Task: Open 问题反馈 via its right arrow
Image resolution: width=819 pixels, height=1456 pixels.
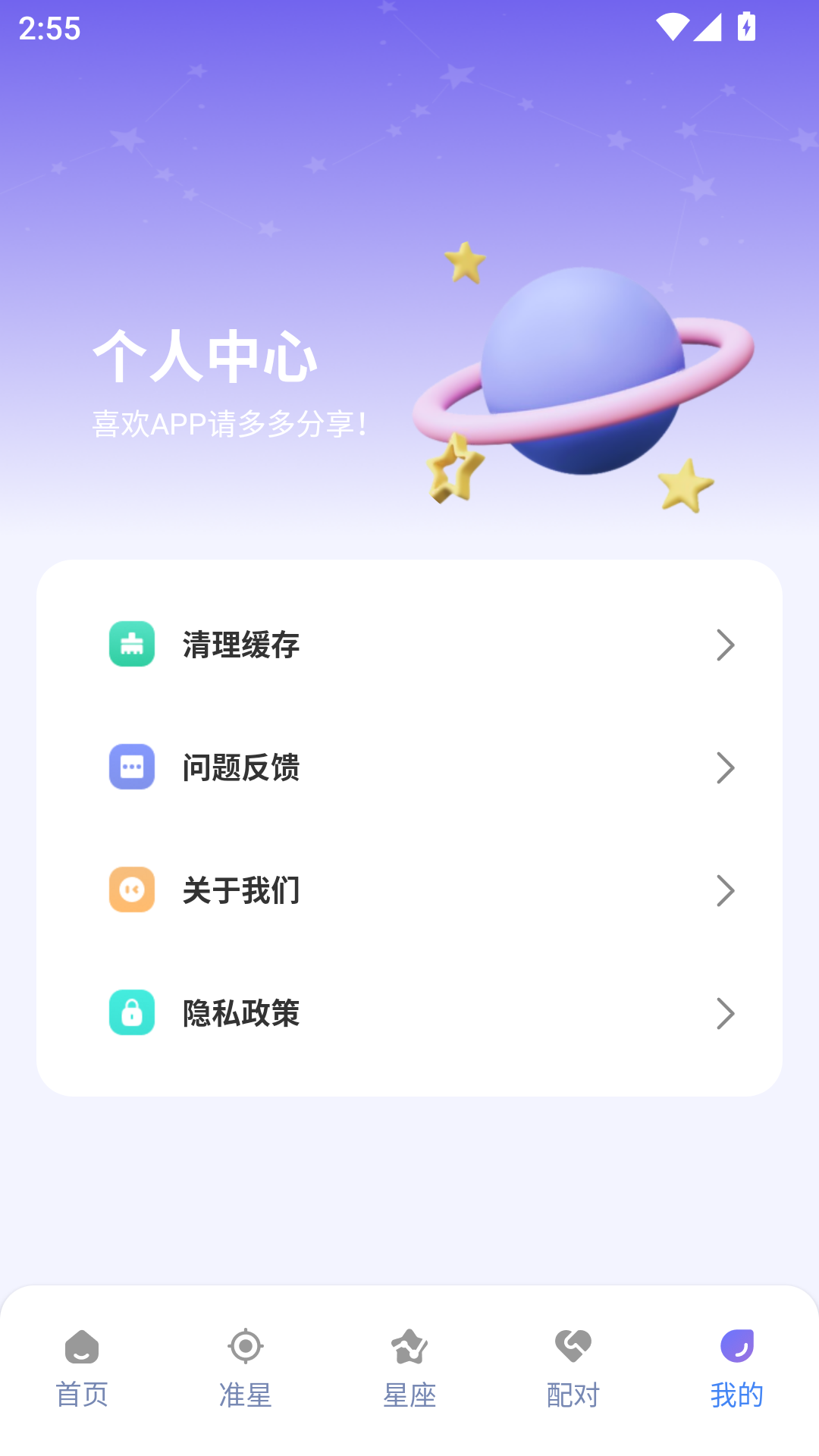Action: [x=726, y=767]
